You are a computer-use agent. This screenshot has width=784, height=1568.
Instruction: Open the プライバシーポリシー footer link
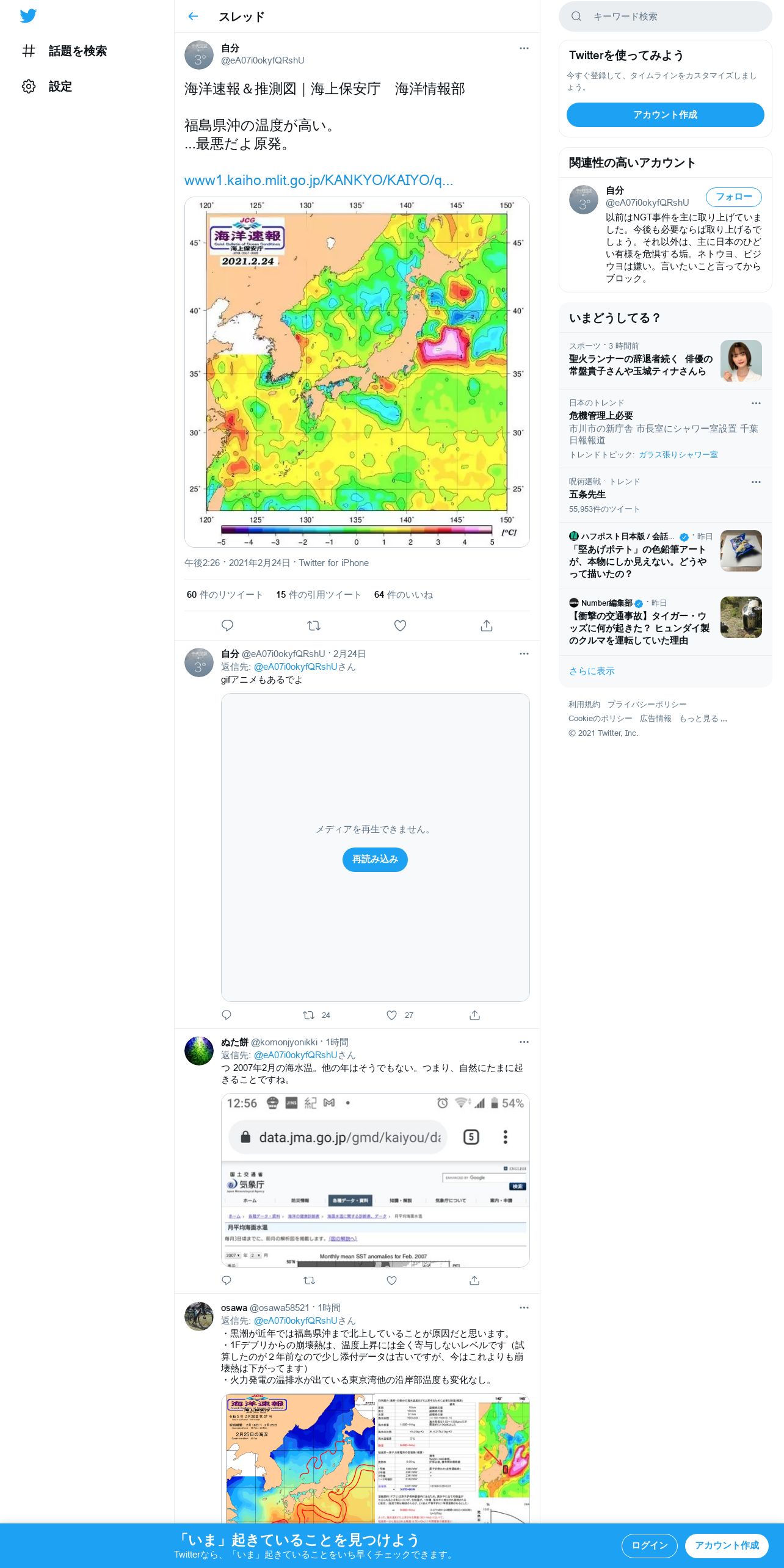[647, 705]
